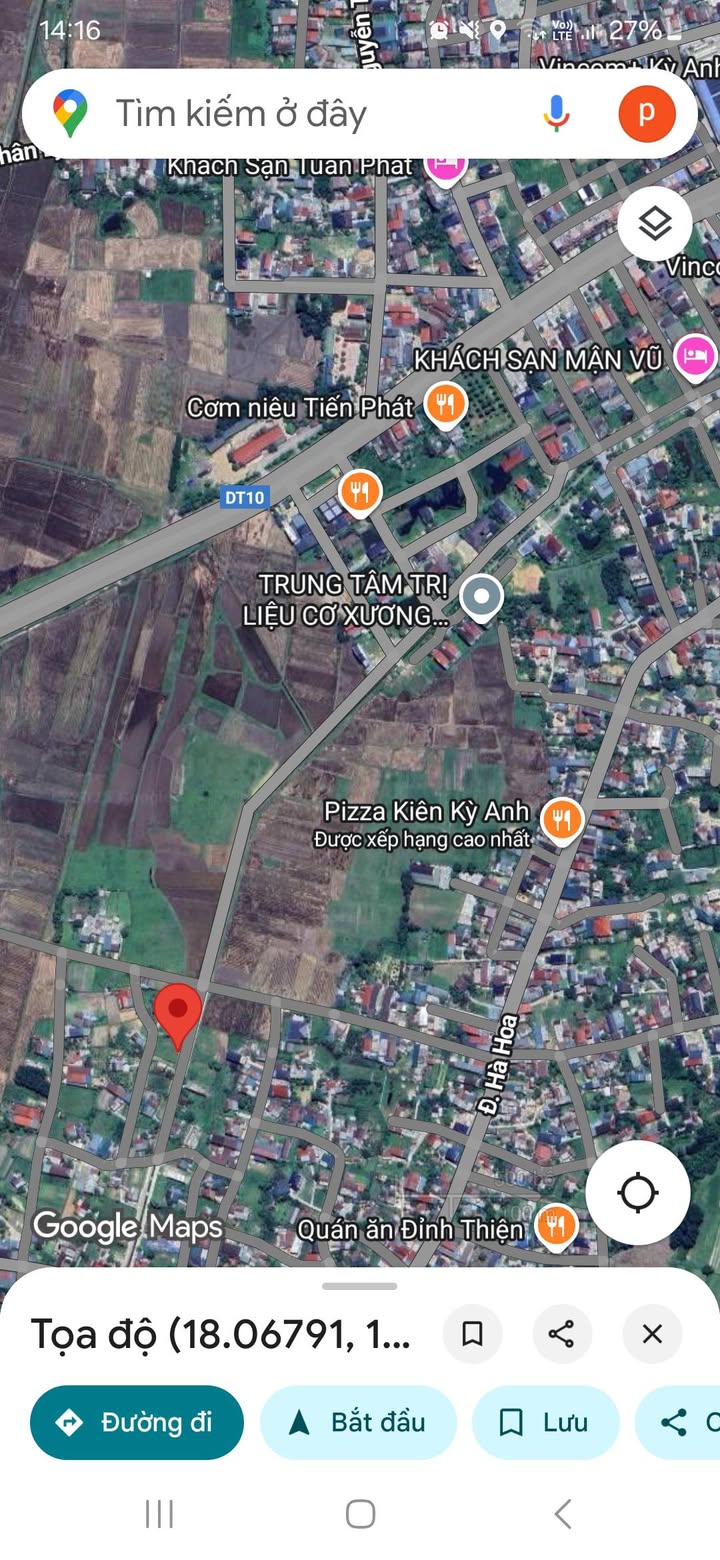
Task: Open the KHÁCH SẠN MẬN VŨ hotel pin
Action: (694, 356)
